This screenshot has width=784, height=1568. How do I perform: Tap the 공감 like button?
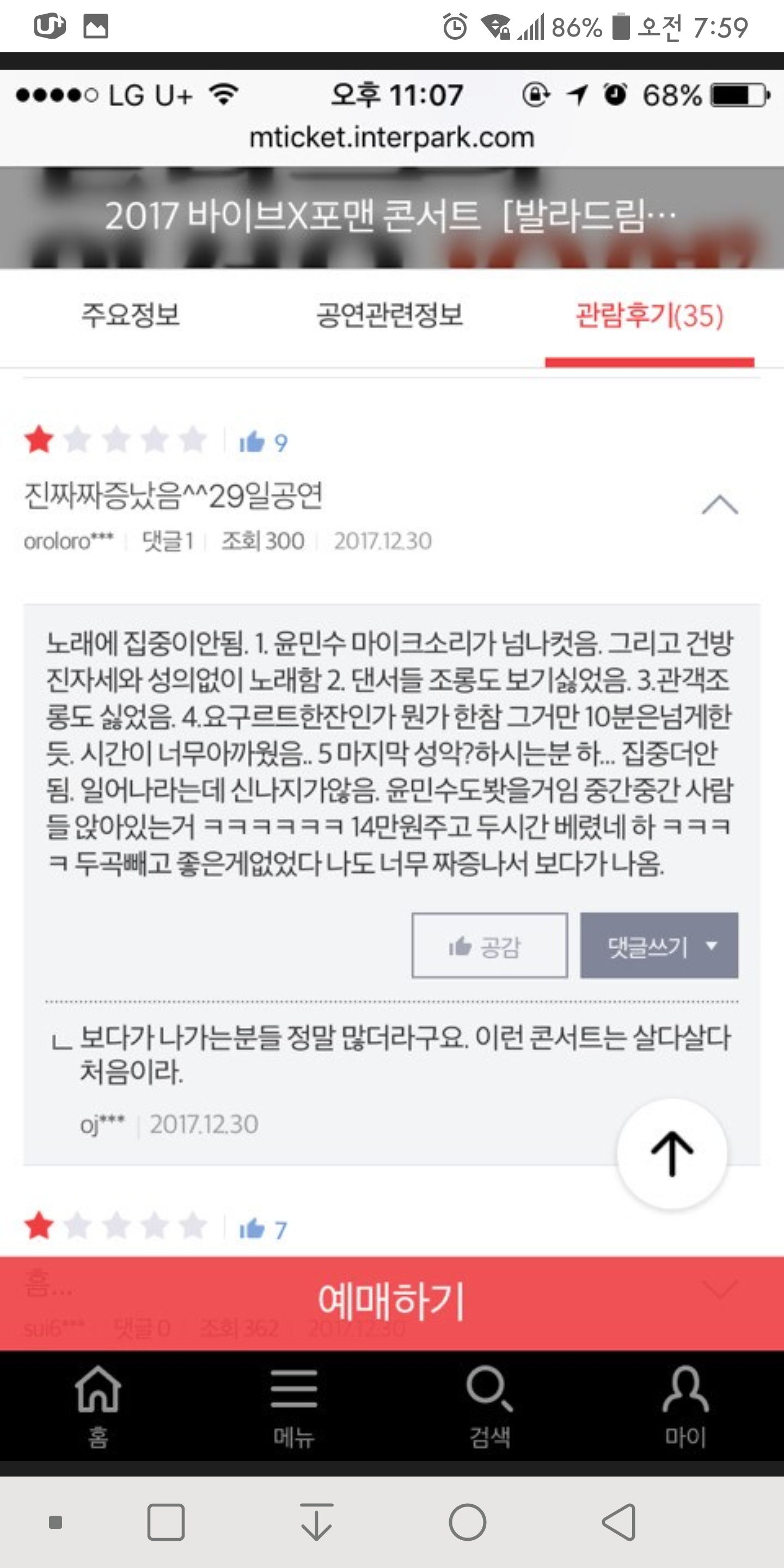tap(490, 945)
